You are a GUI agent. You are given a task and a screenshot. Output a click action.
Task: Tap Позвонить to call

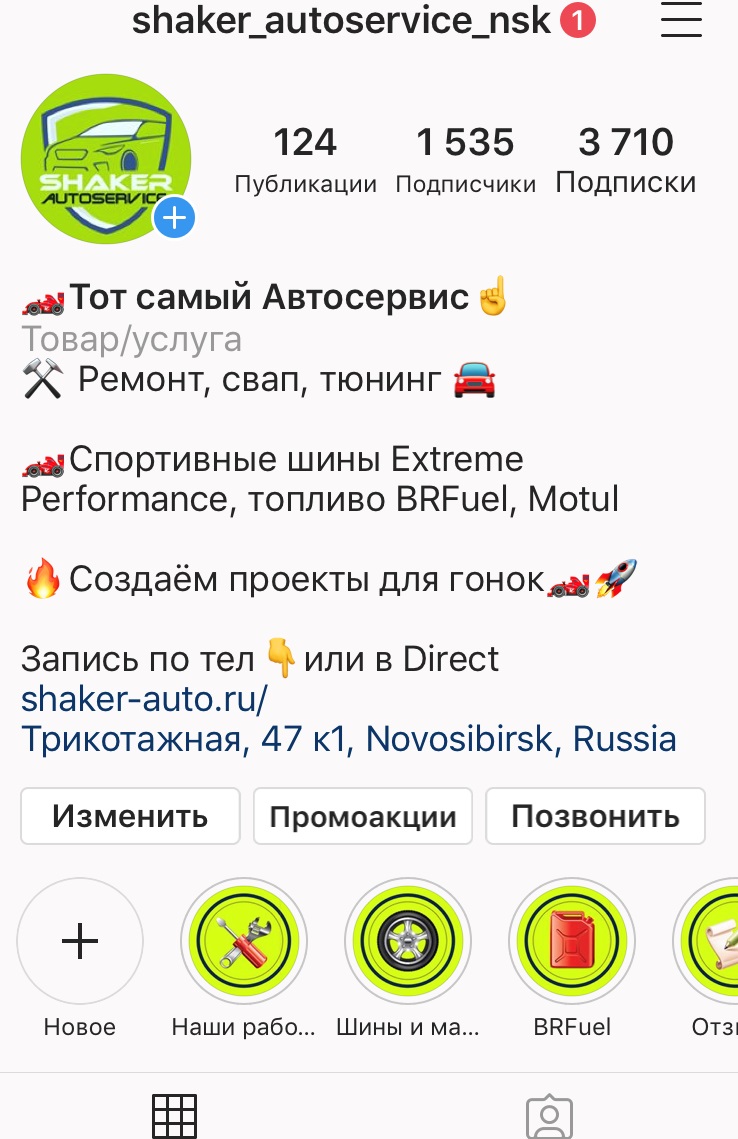595,816
